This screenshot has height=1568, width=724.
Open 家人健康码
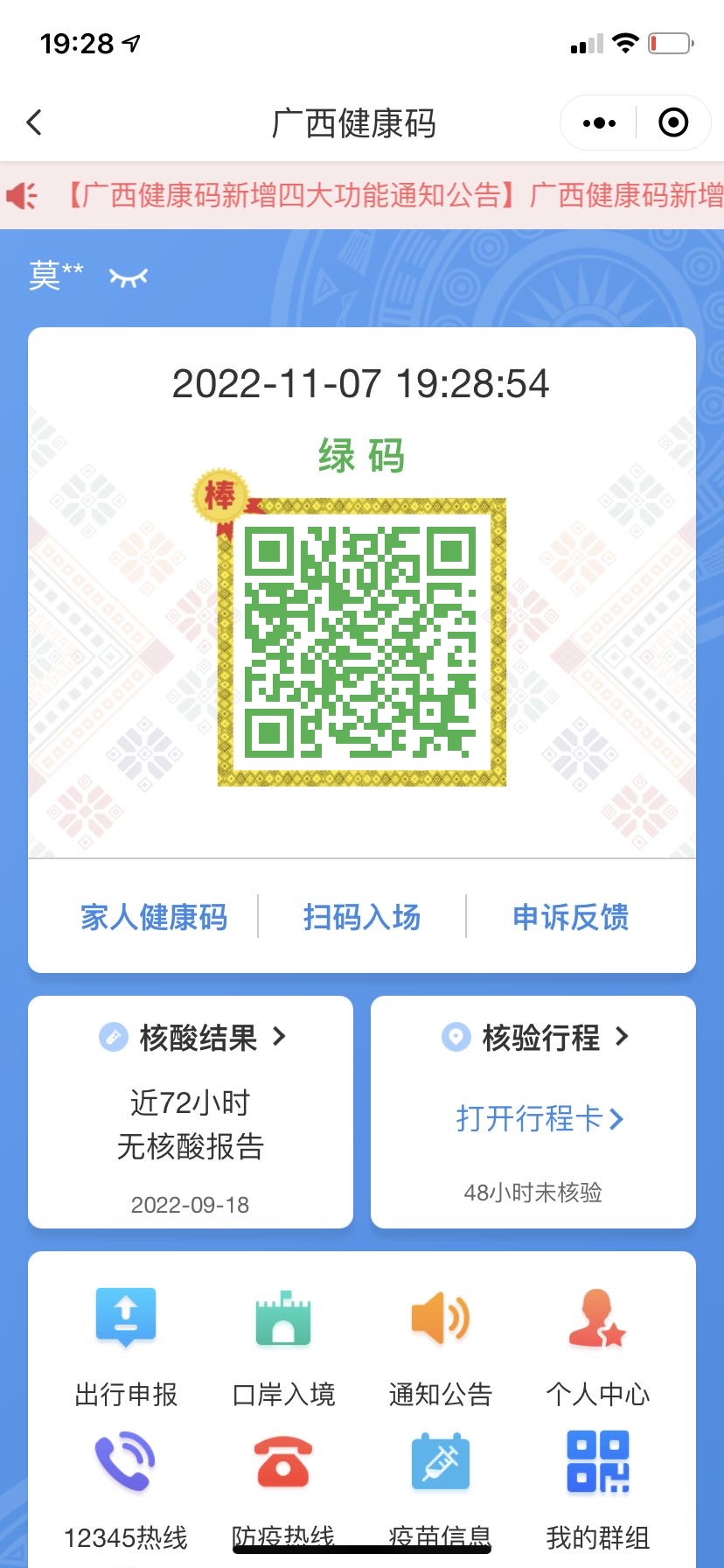point(154,917)
